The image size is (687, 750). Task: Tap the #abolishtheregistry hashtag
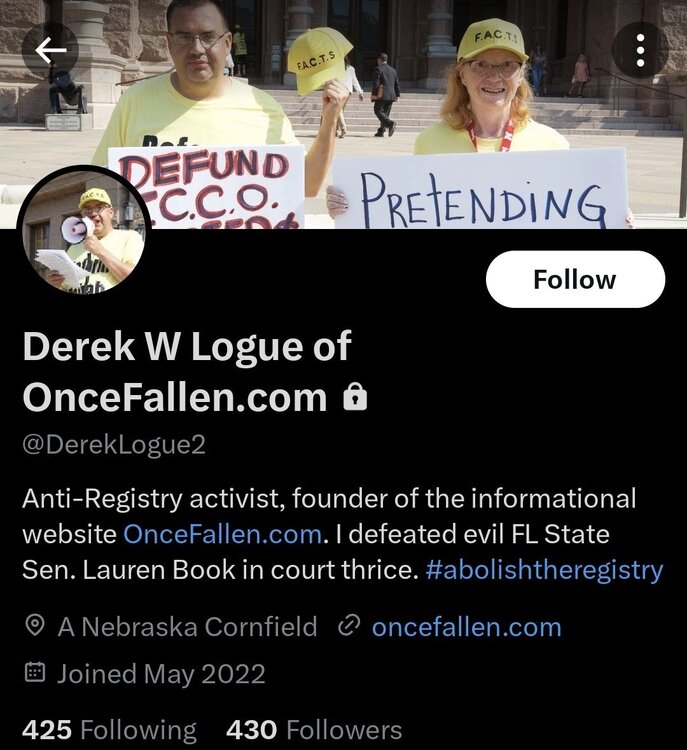(x=544, y=570)
